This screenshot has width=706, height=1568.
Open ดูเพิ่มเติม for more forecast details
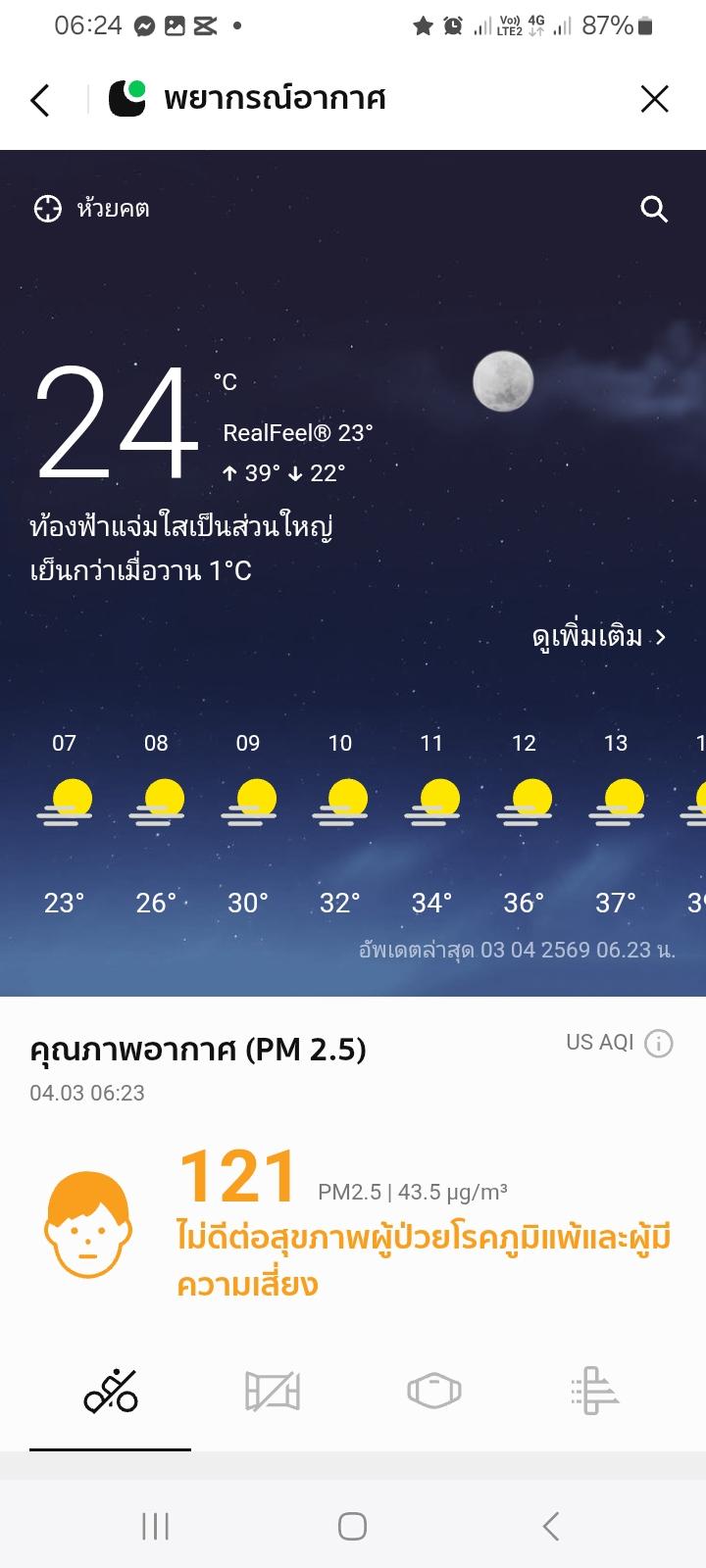tap(598, 637)
